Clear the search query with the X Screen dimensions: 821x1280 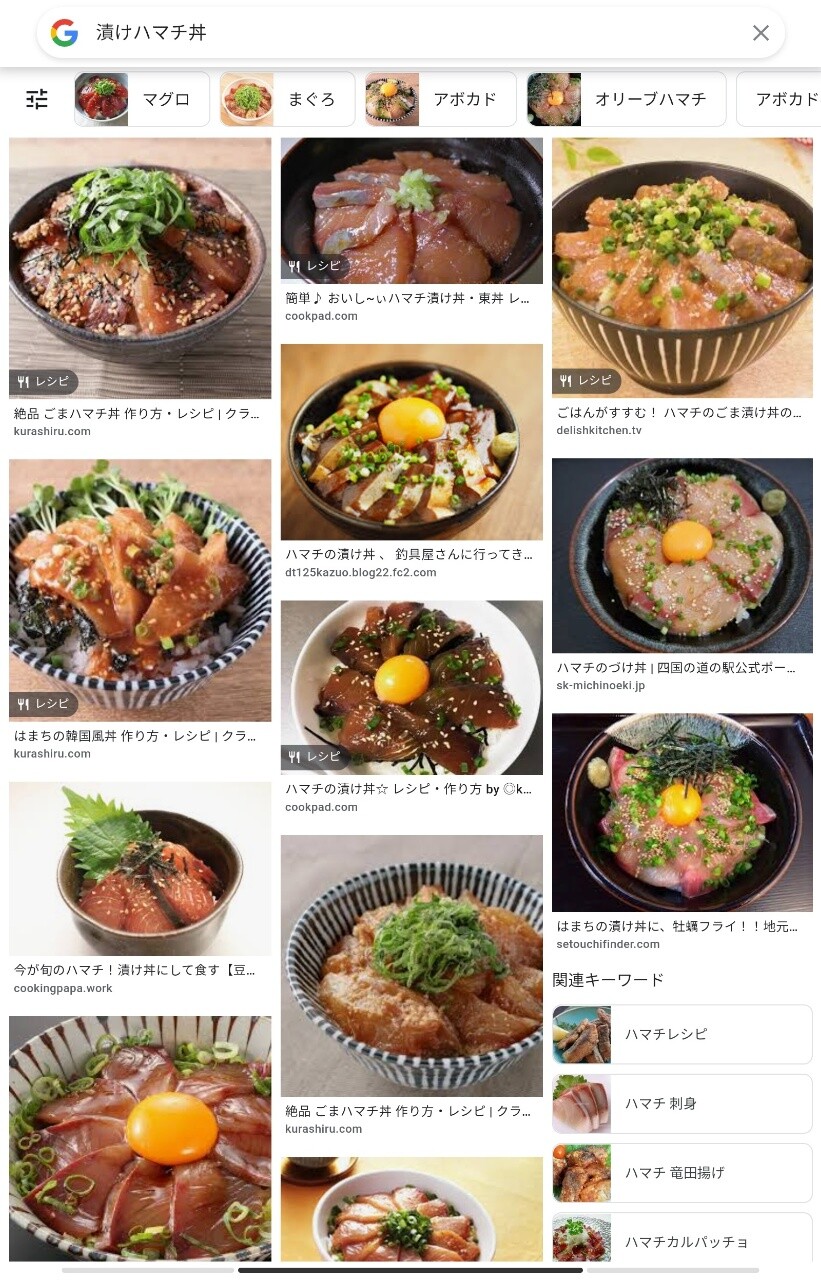761,33
